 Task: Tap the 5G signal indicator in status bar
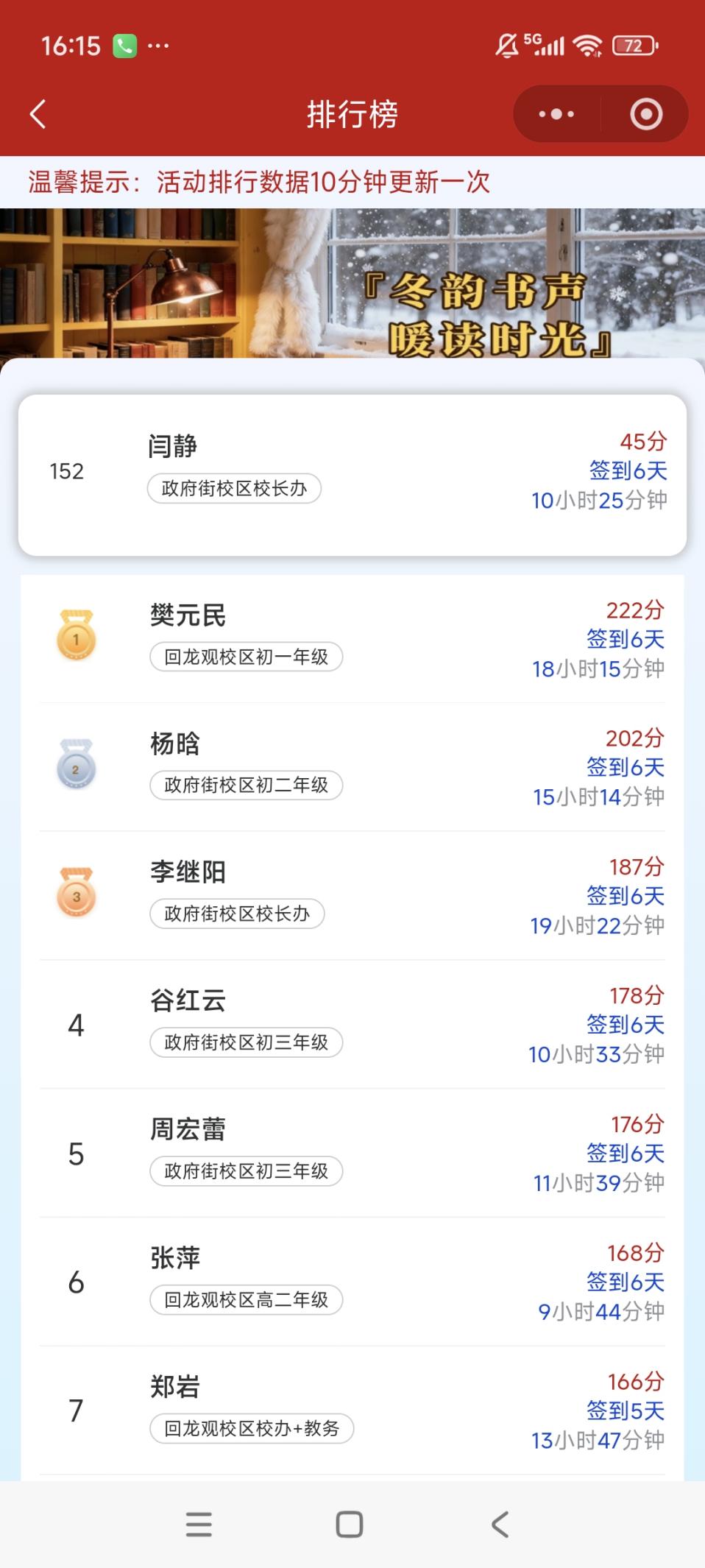(545, 46)
